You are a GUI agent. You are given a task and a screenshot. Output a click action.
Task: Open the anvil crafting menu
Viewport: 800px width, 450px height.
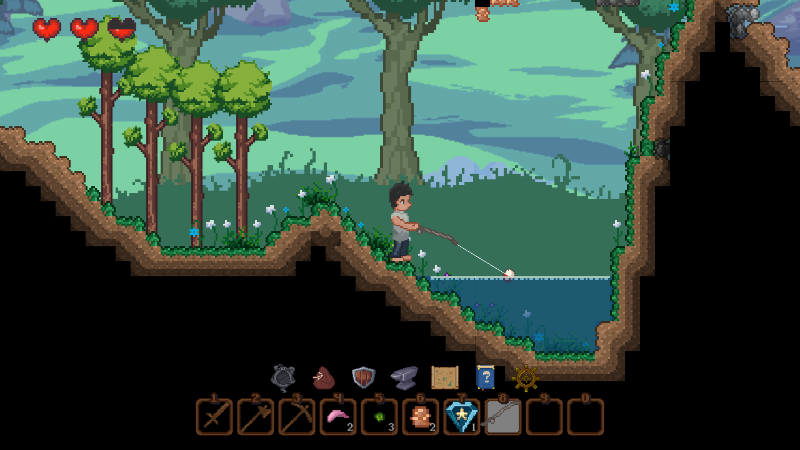click(403, 378)
